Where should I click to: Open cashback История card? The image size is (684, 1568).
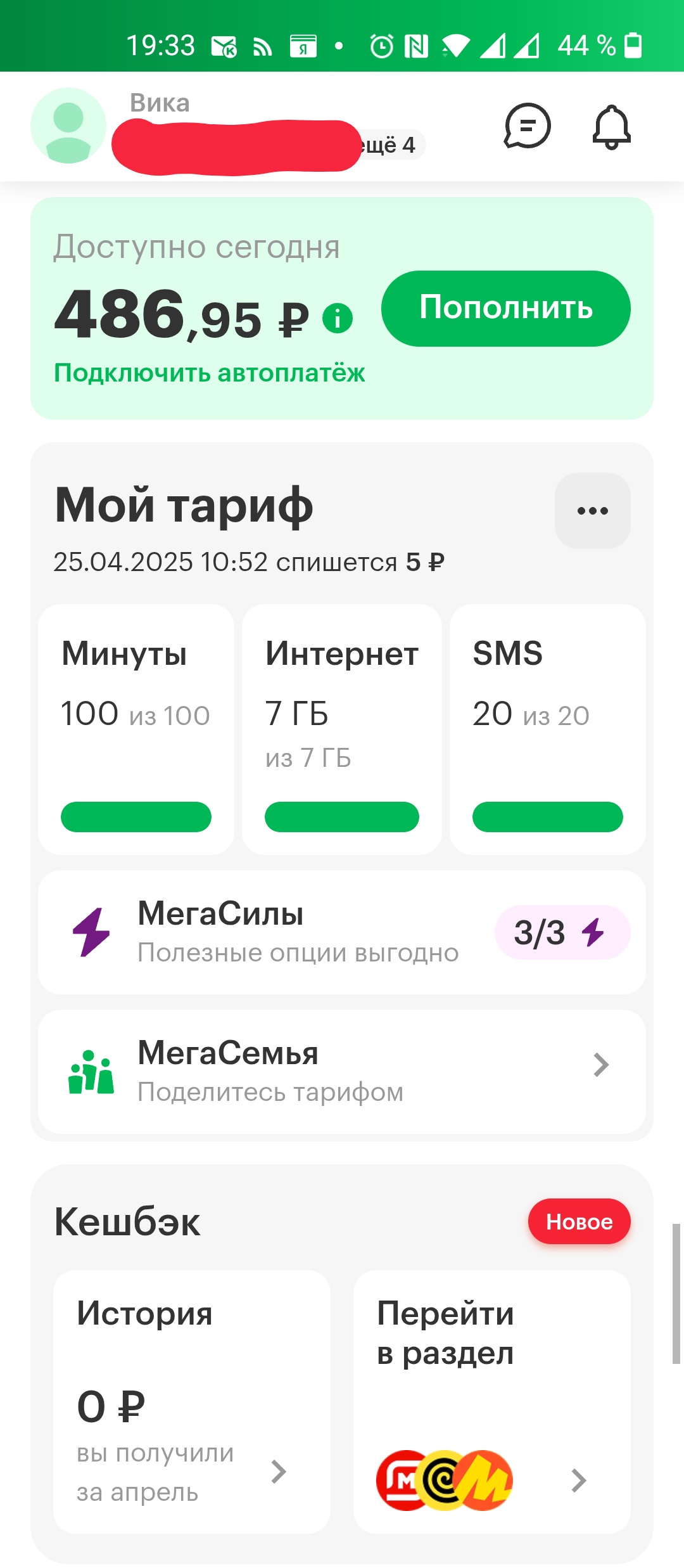tap(192, 1402)
